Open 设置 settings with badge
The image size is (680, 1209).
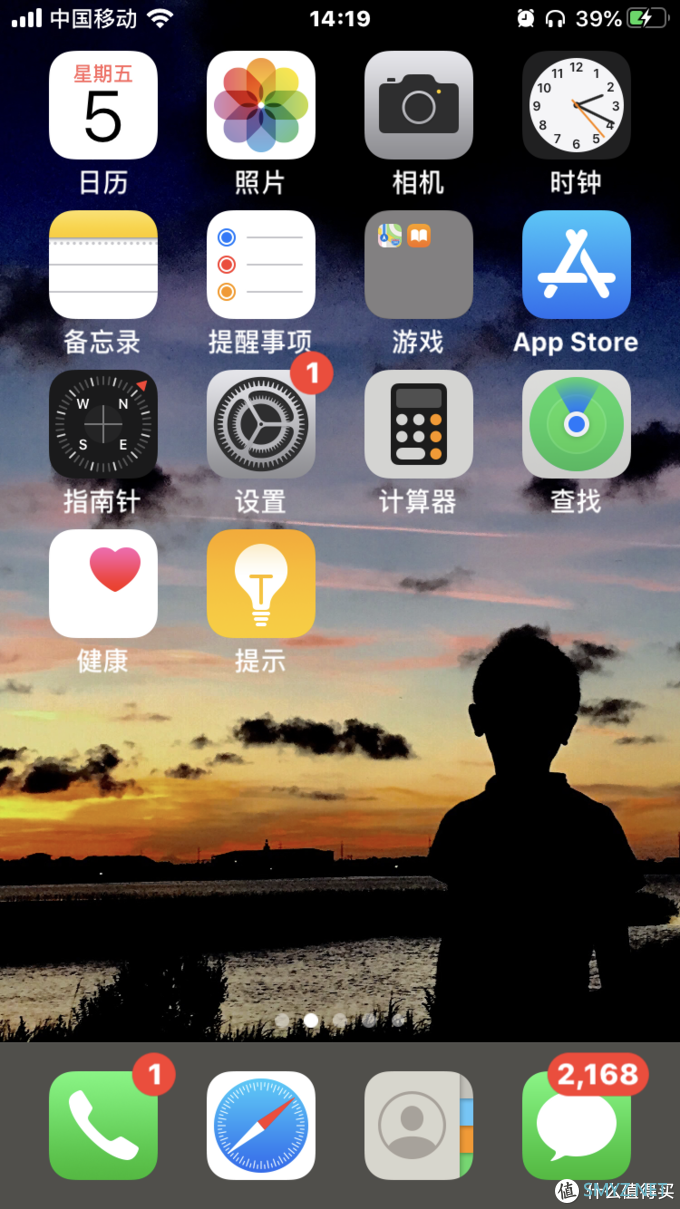[x=261, y=424]
